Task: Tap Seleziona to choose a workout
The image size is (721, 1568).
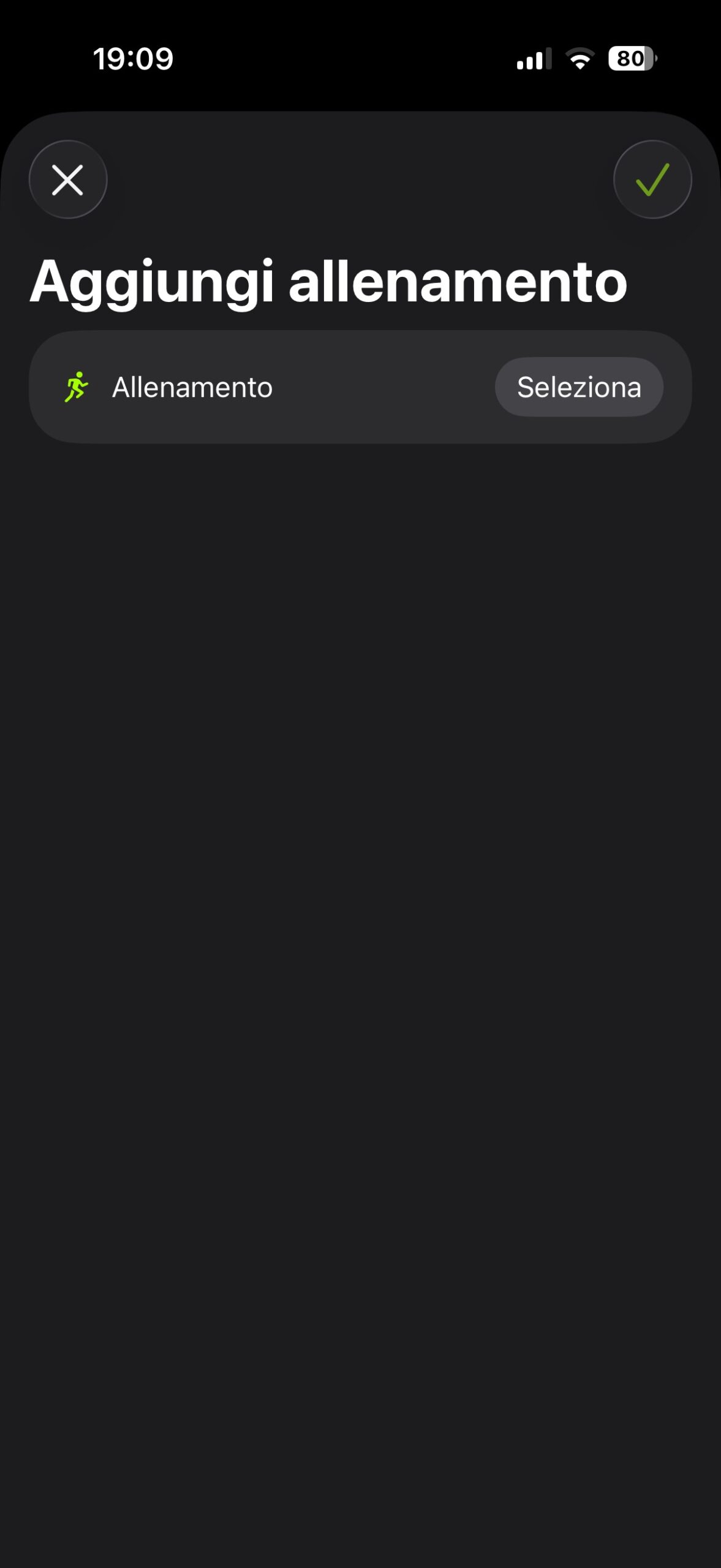Action: point(578,387)
